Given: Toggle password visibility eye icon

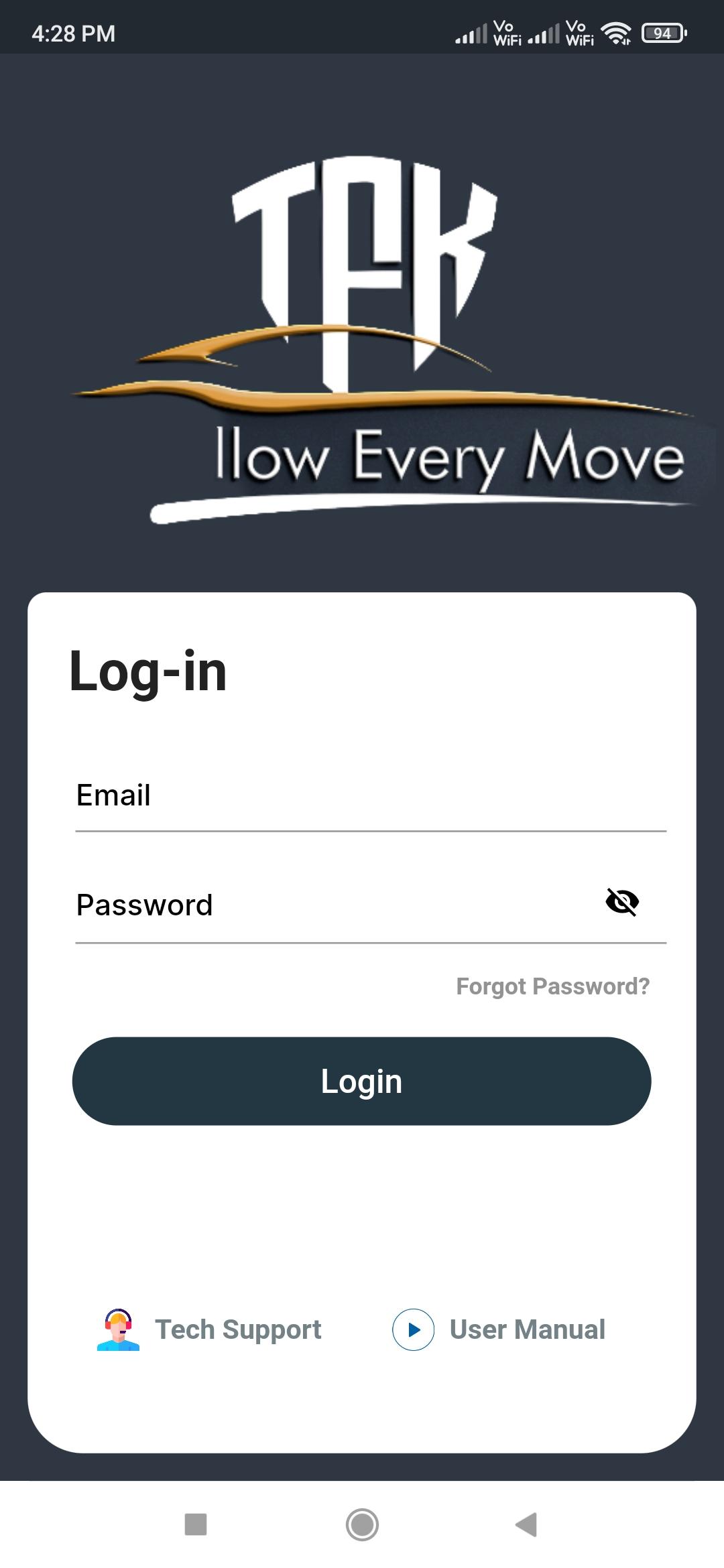Looking at the screenshot, I should pyautogui.click(x=622, y=902).
